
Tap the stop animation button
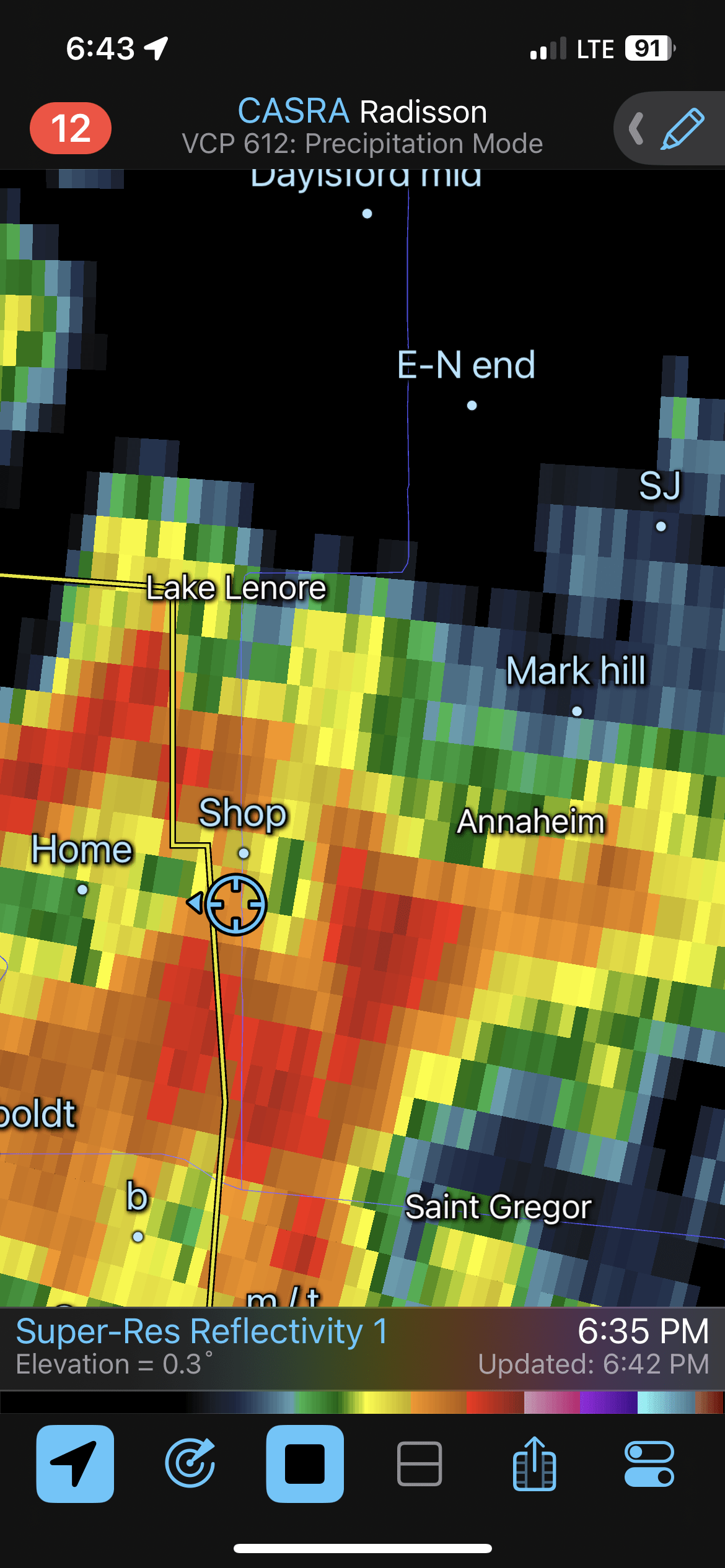[305, 1464]
